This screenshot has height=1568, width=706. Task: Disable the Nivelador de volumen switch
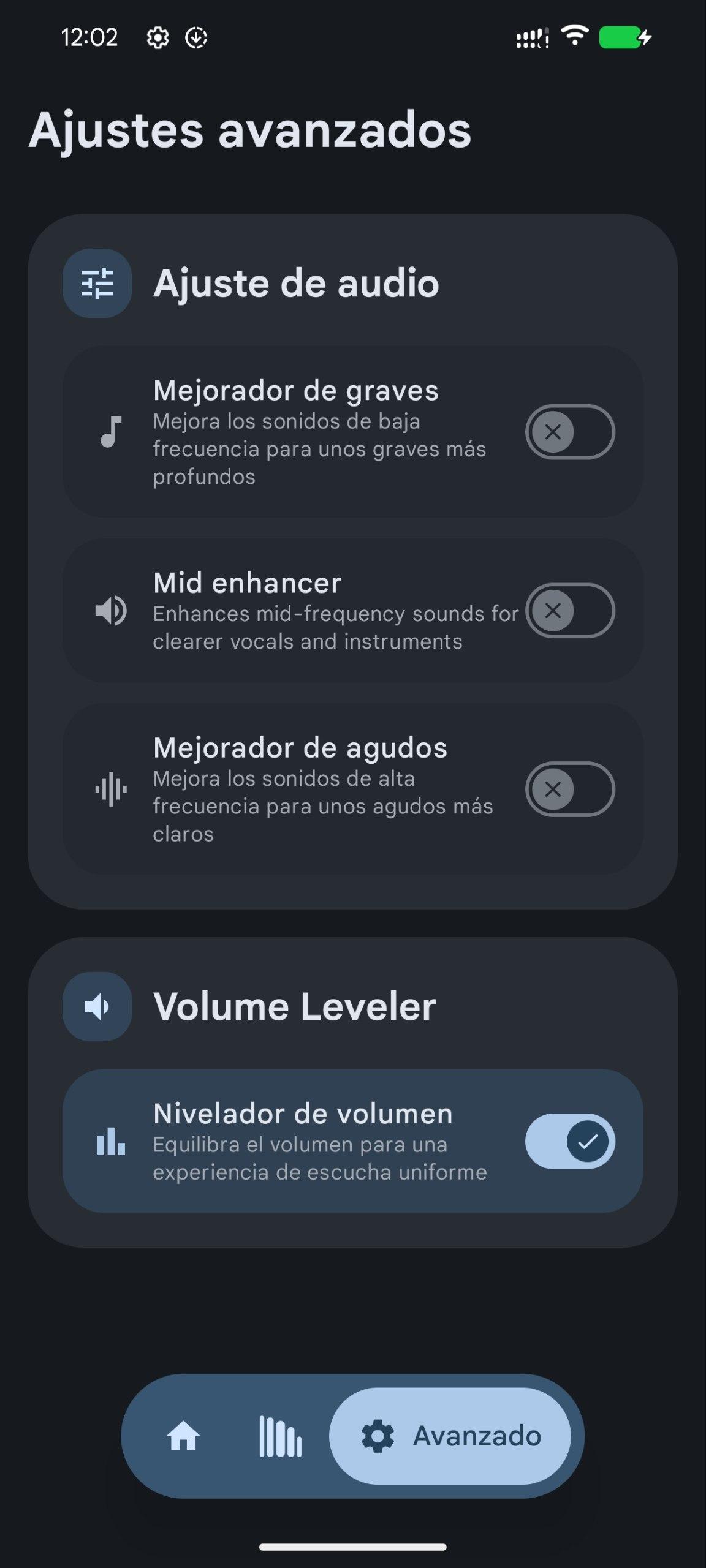pos(569,1141)
